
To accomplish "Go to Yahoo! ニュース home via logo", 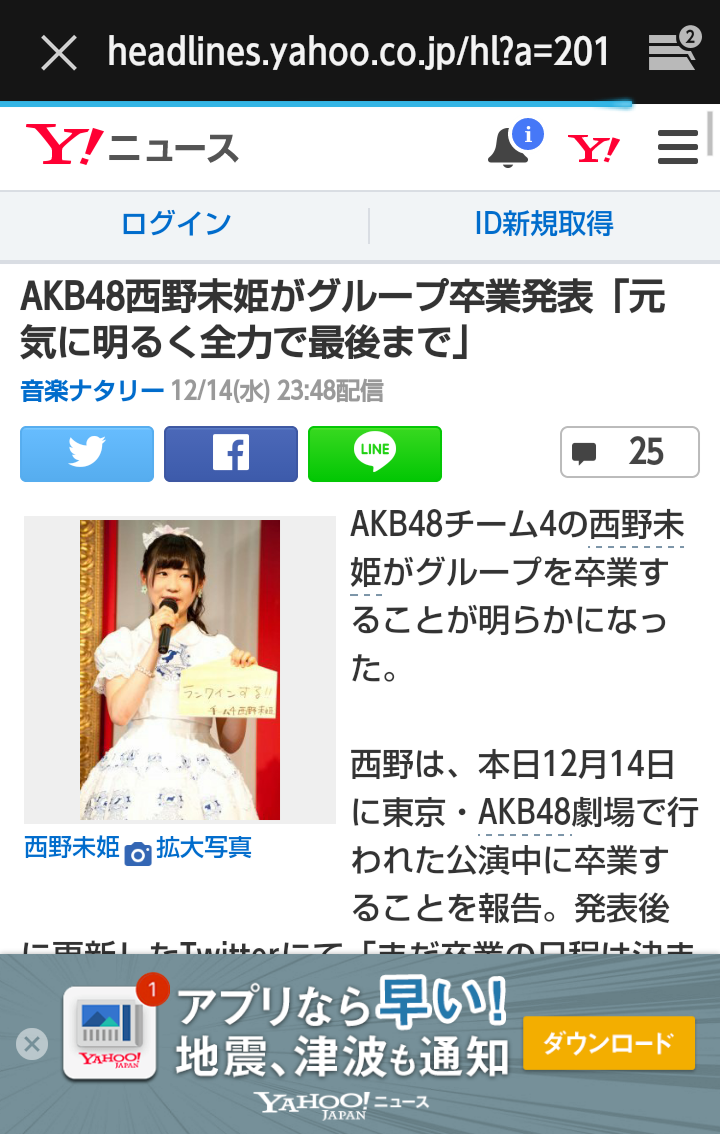I will 132,148.
